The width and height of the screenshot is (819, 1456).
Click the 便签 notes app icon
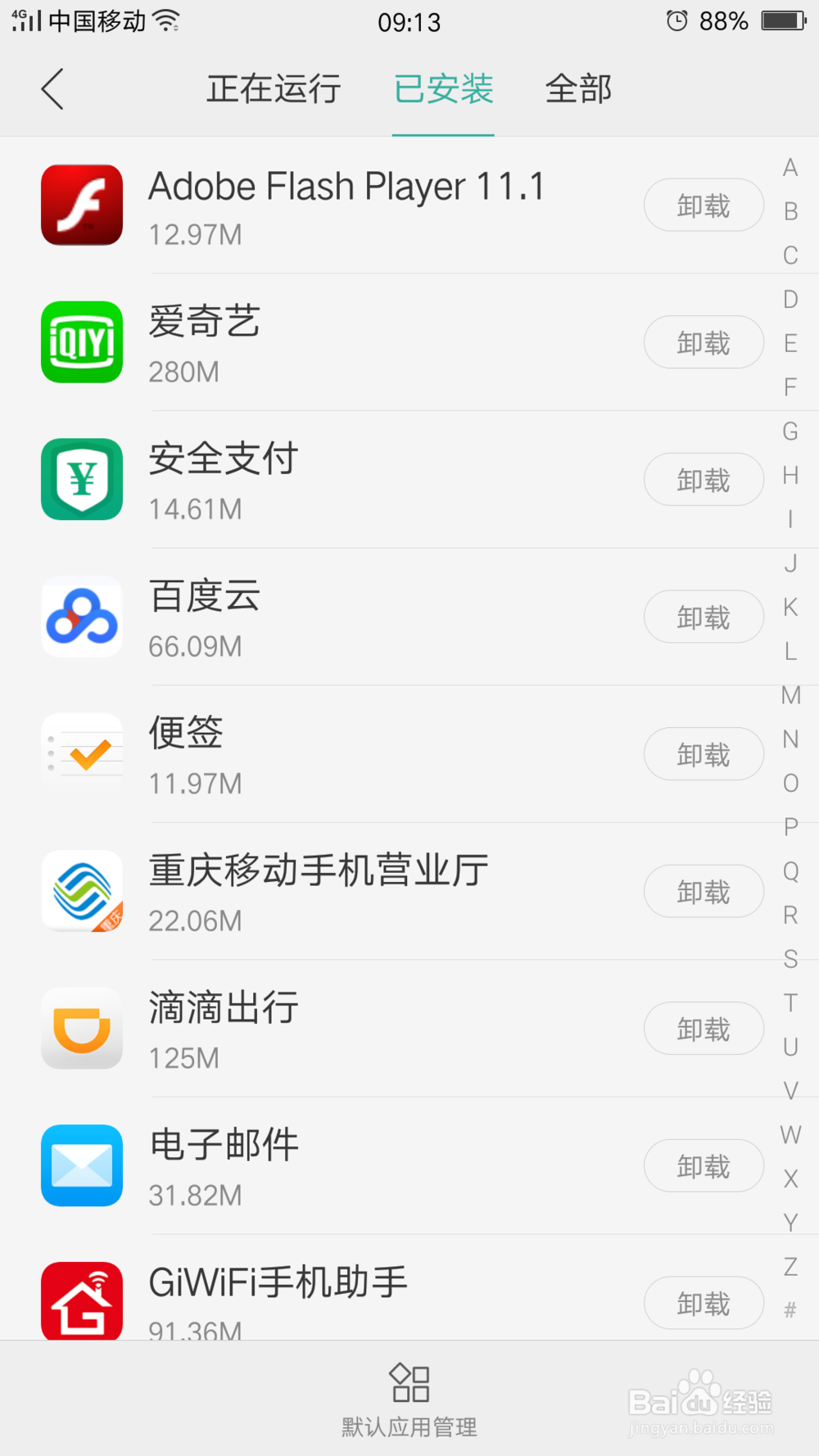pos(81,753)
